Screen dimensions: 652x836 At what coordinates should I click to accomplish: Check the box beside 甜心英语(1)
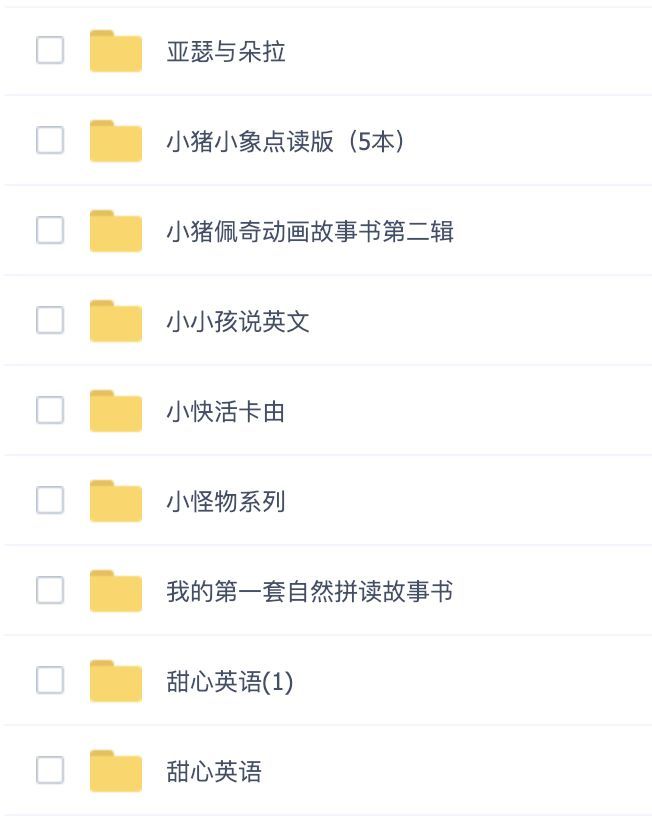tap(50, 680)
